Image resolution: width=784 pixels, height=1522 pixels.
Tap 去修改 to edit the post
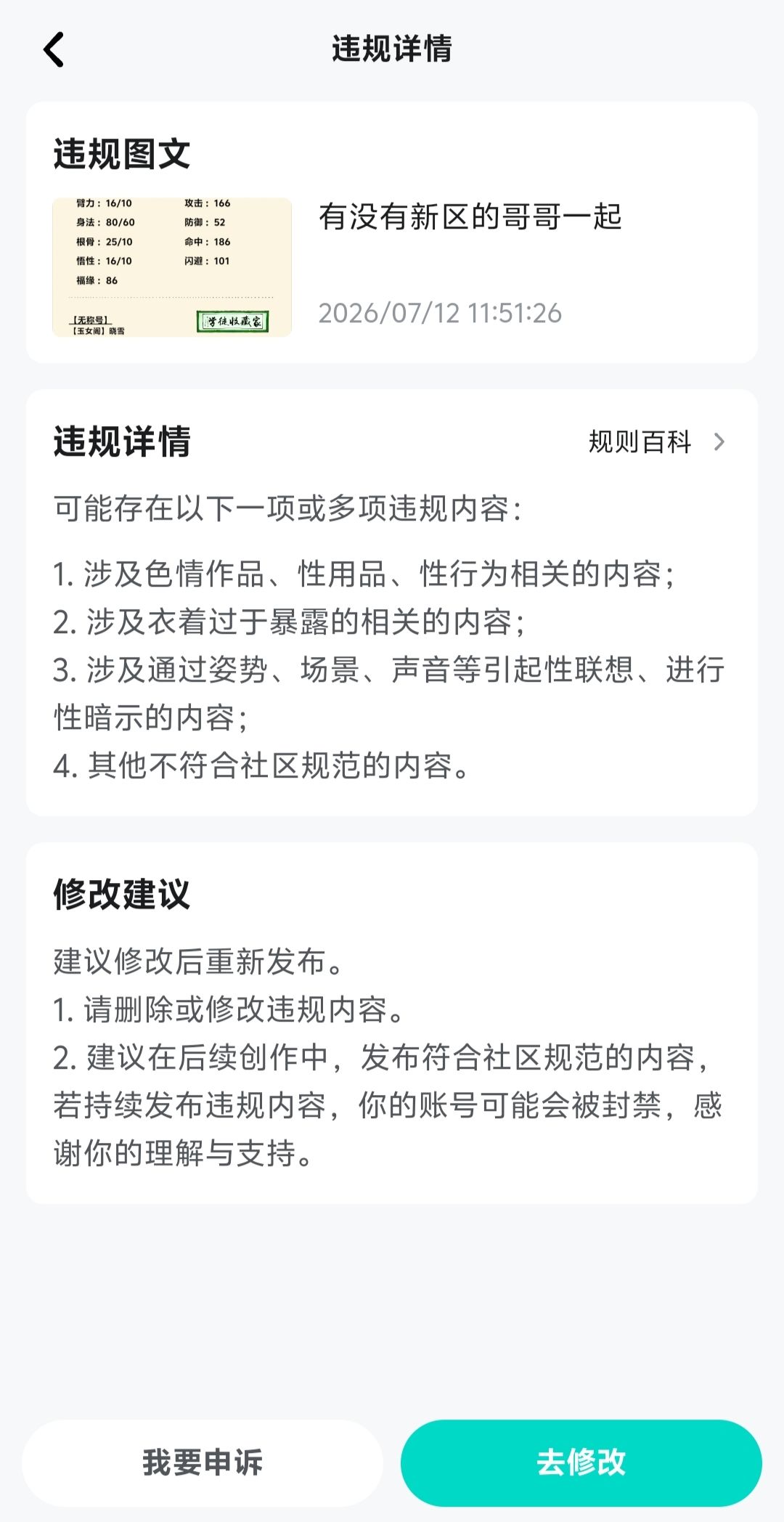581,1462
